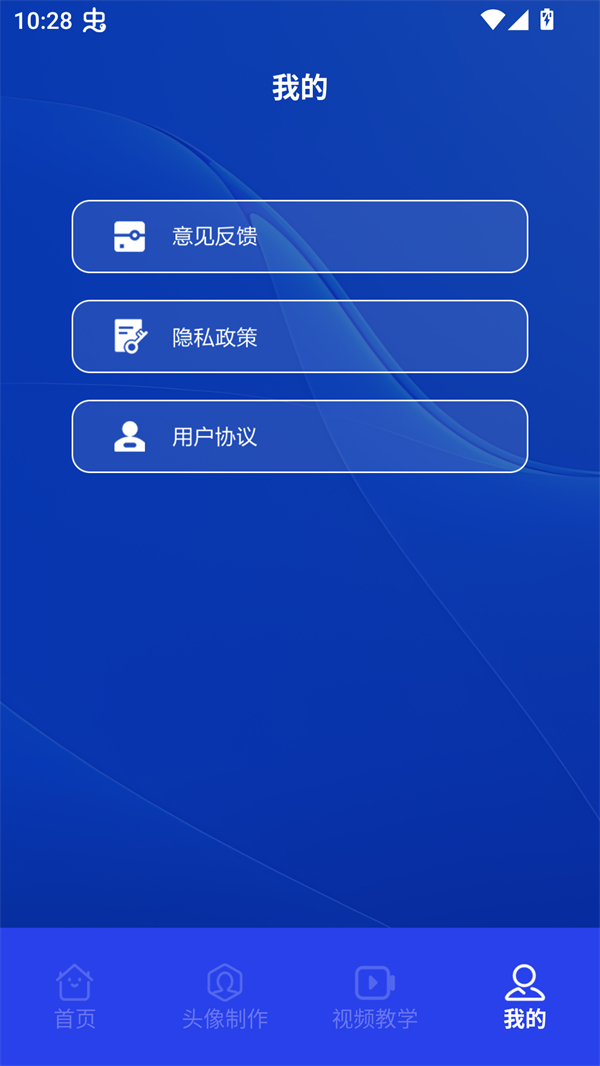Viewport: 600px width, 1066px height.
Task: Open 隐私政策 privacy policy
Action: click(x=299, y=337)
